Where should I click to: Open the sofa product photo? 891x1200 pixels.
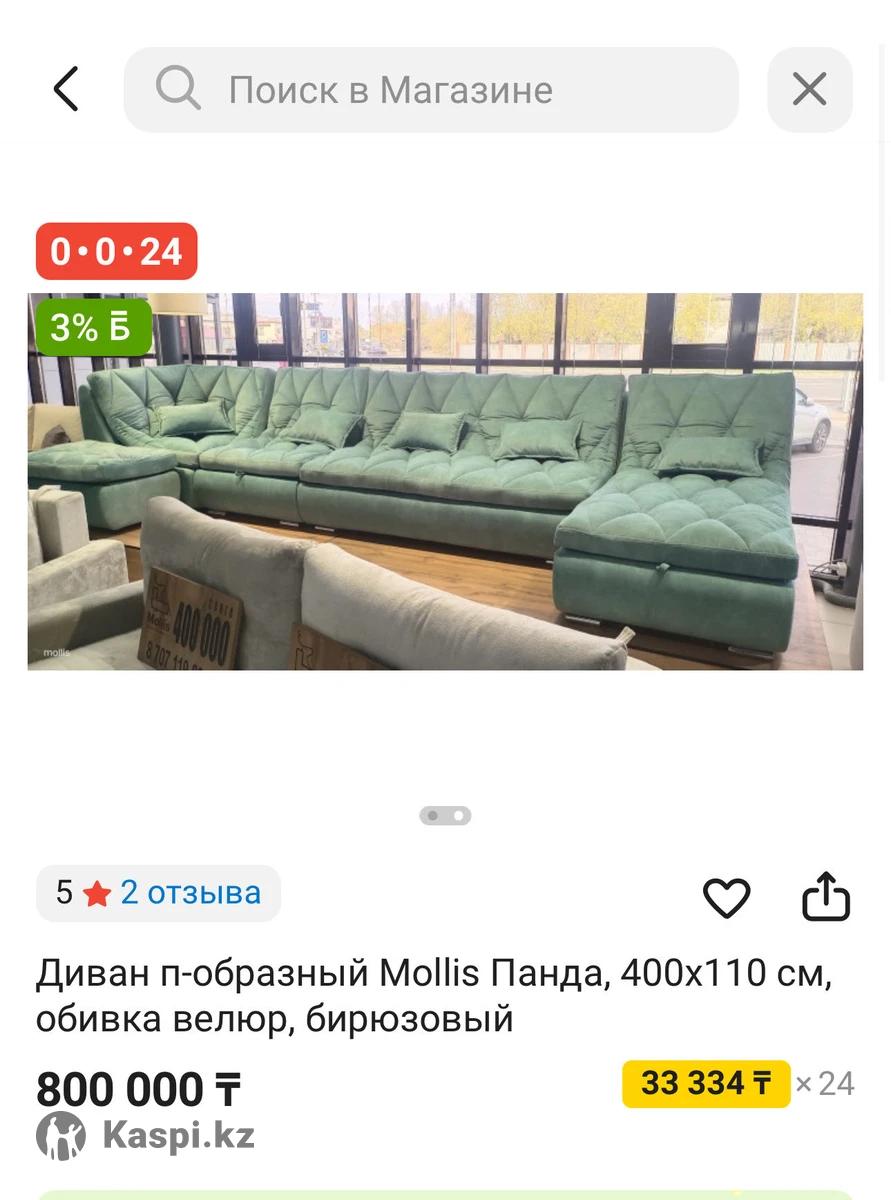[445, 481]
